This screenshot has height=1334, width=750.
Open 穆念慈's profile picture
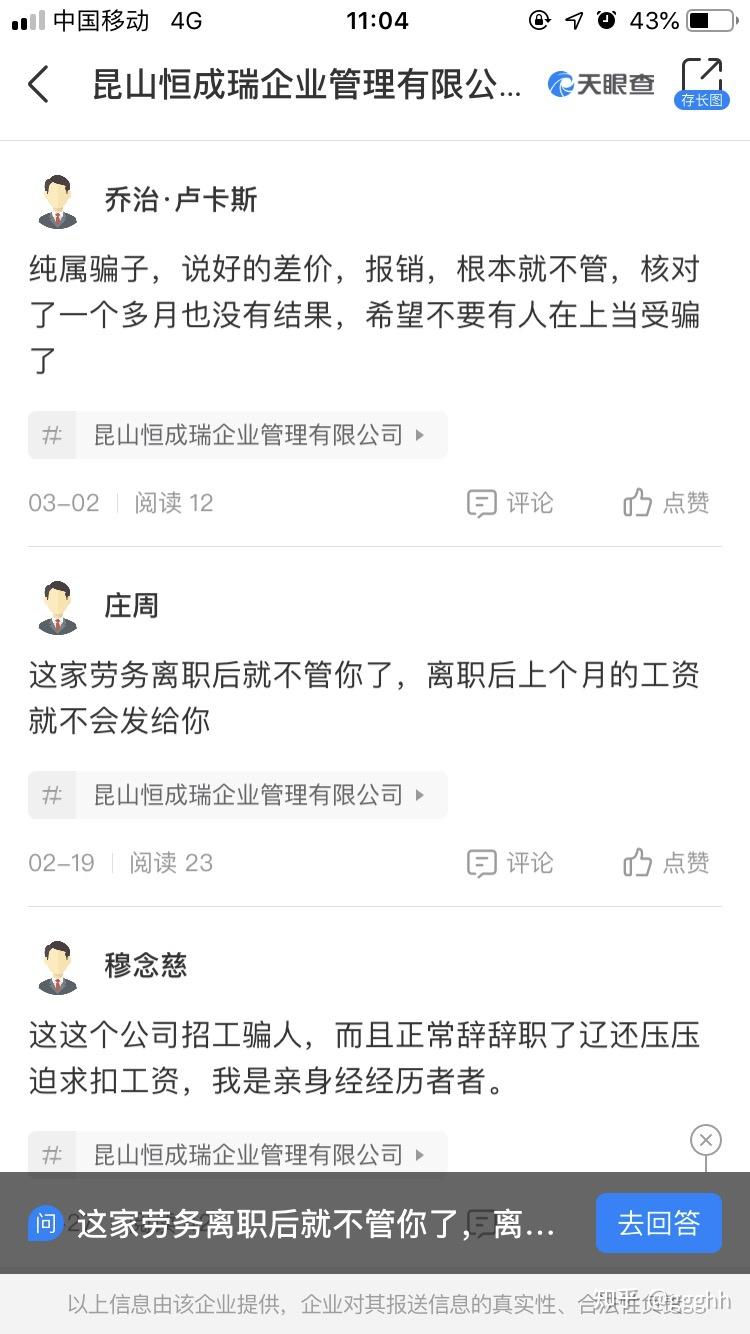click(x=57, y=963)
